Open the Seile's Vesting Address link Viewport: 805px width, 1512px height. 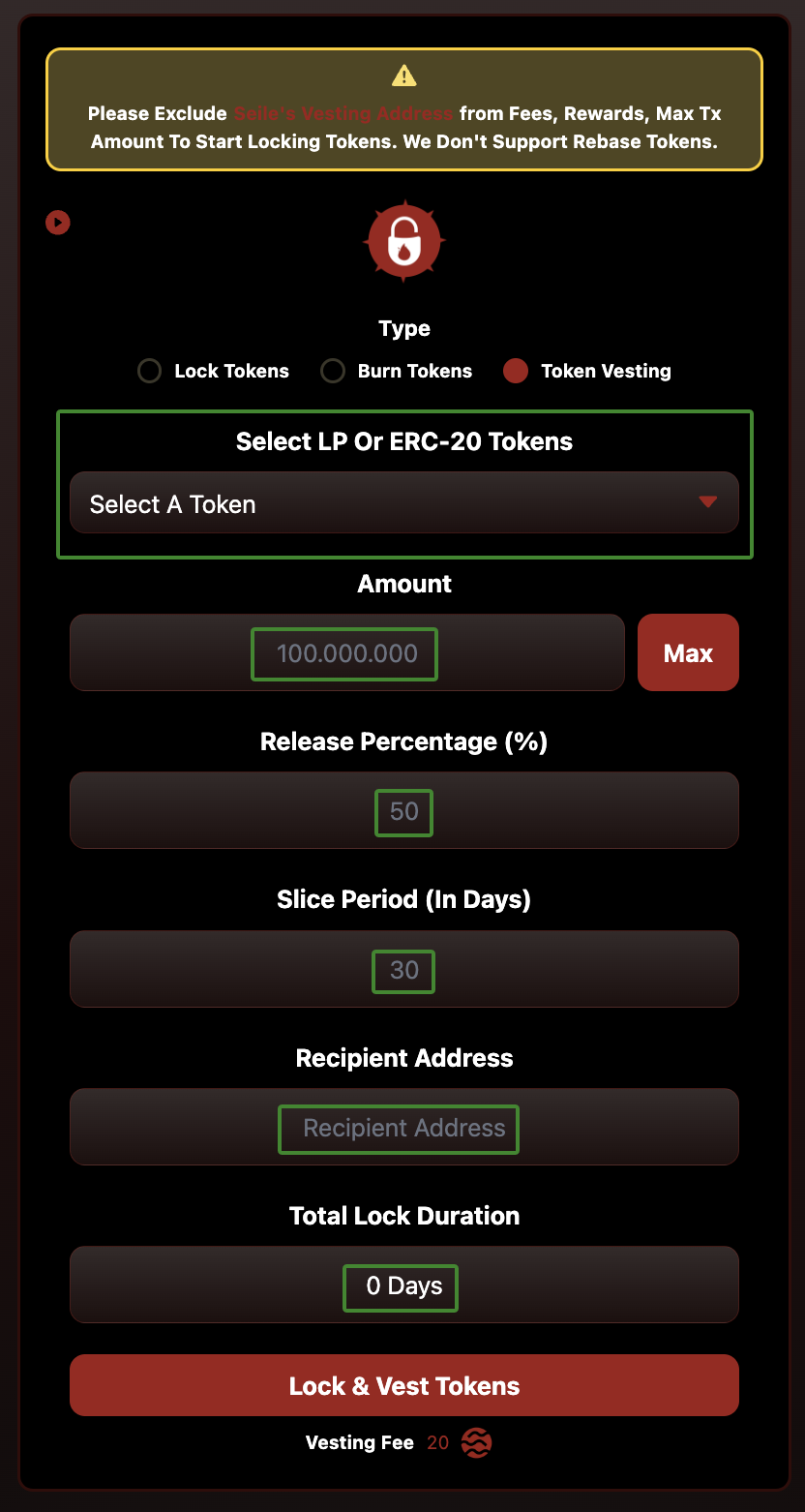pos(343,114)
